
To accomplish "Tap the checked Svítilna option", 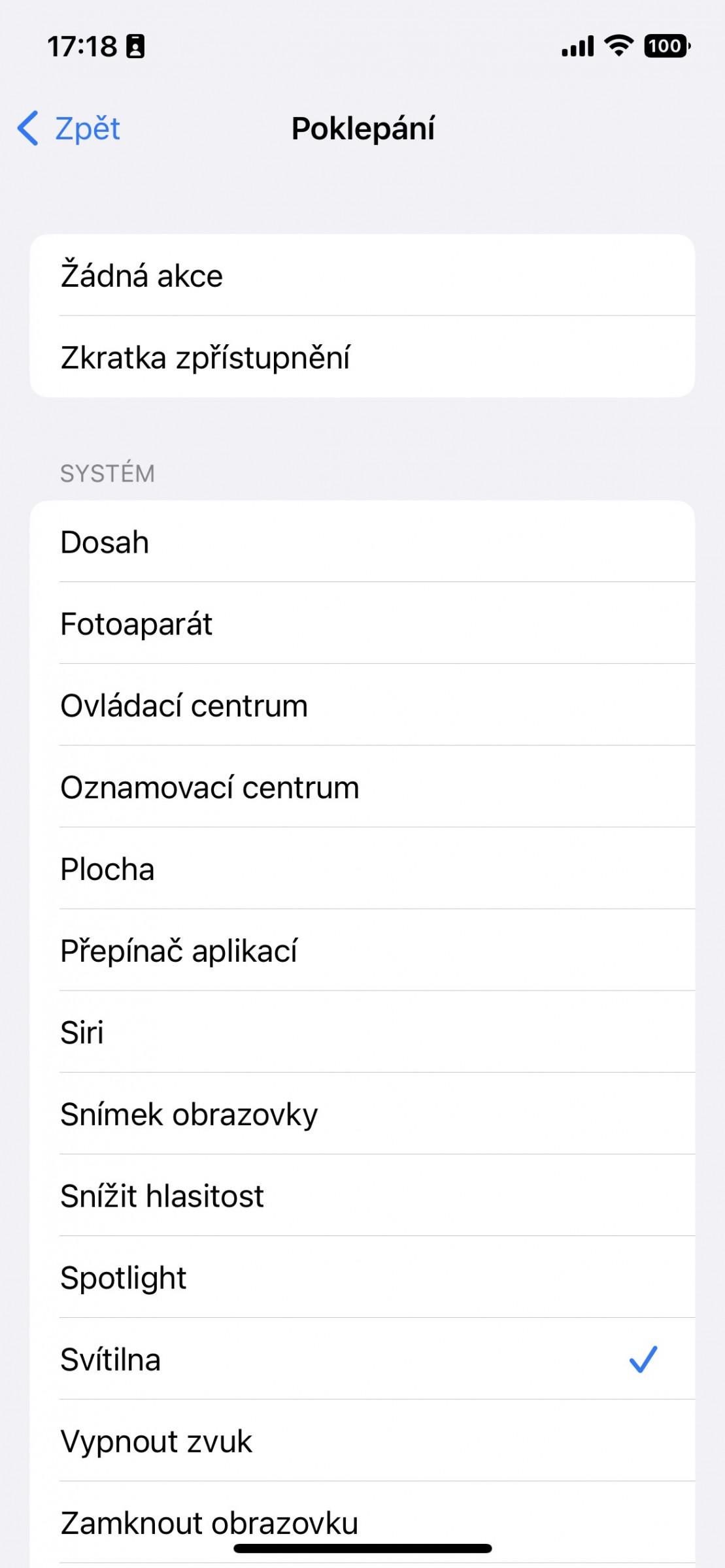I will click(362, 1358).
